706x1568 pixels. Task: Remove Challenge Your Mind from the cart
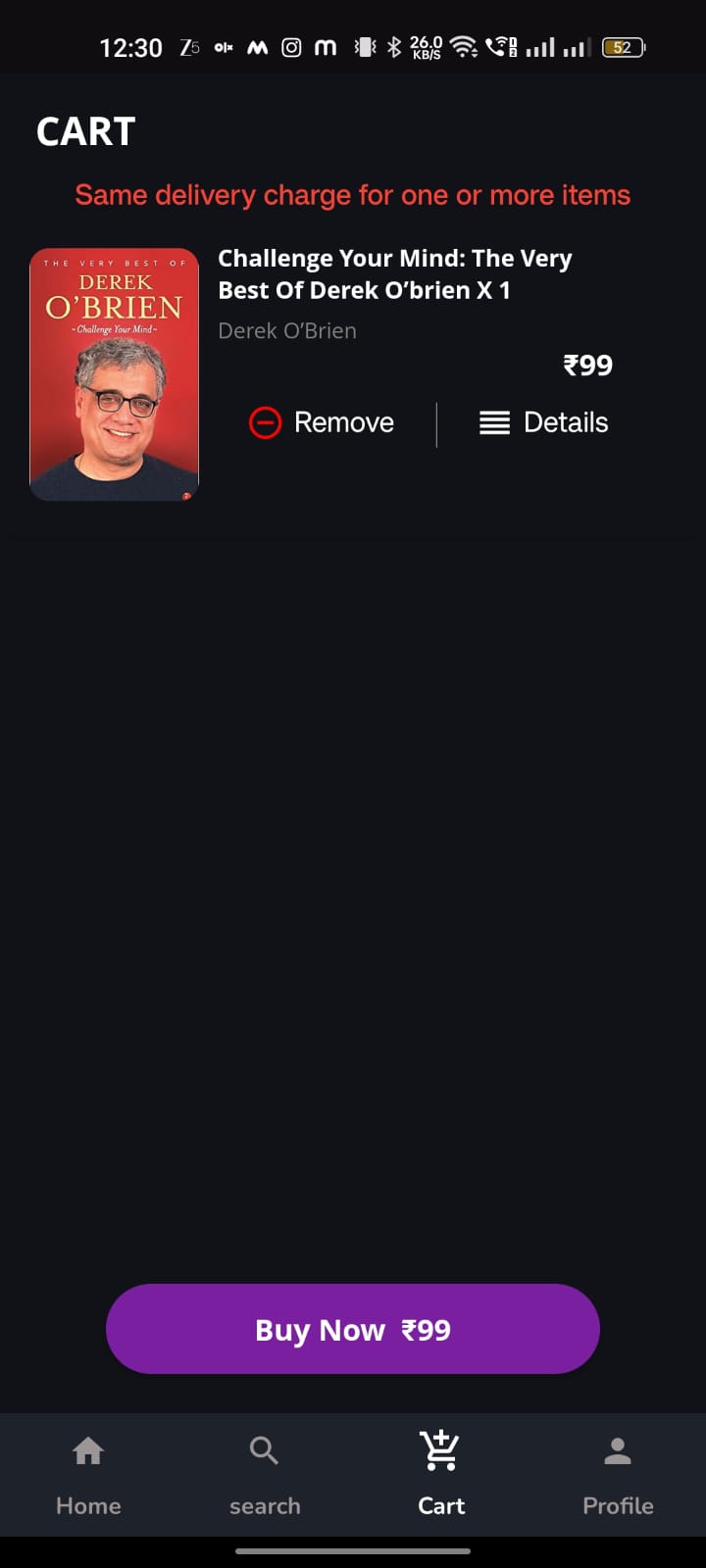click(322, 422)
